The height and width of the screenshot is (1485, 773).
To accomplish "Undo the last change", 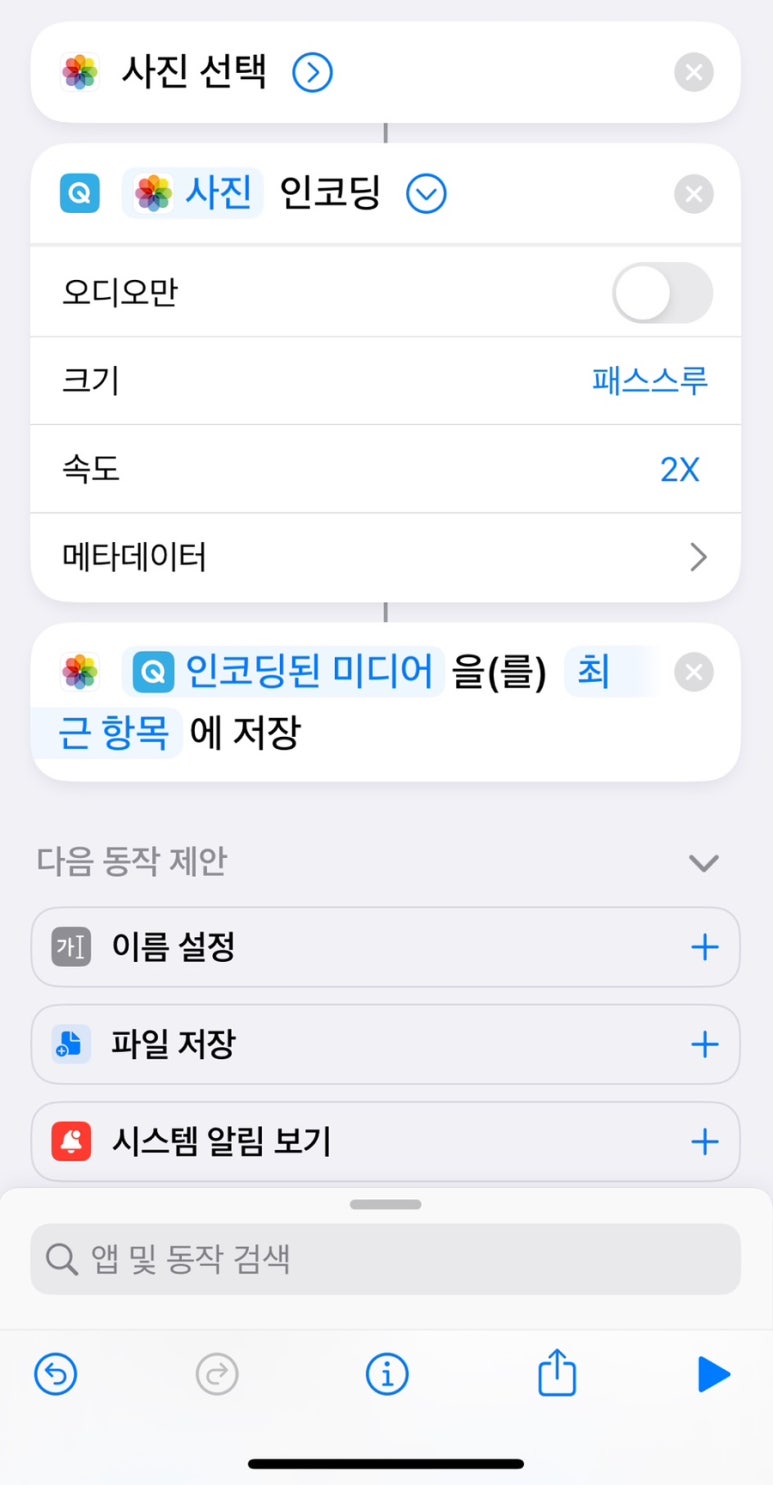I will pyautogui.click(x=55, y=1375).
